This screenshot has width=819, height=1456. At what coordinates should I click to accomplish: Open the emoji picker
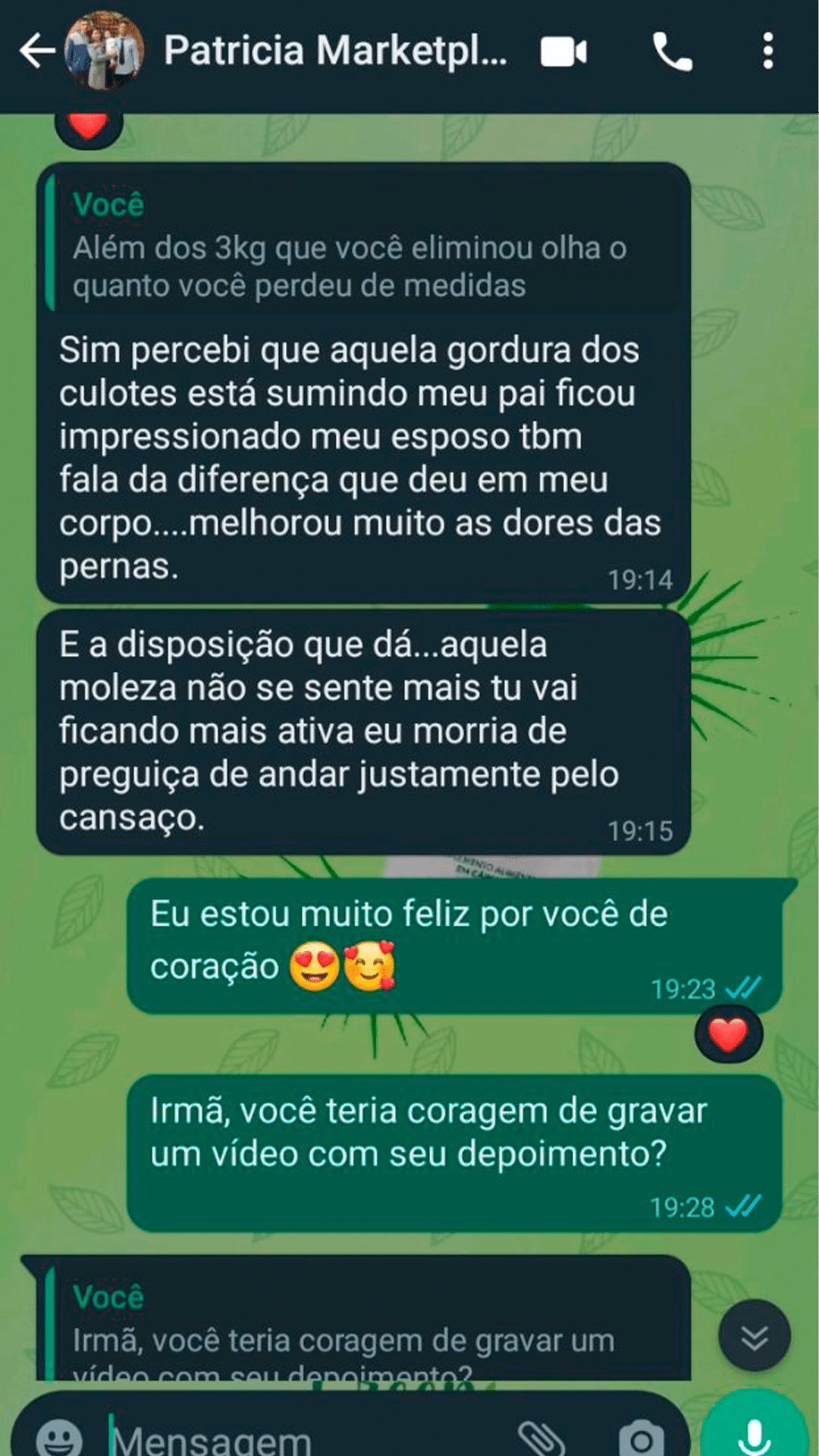59,1437
